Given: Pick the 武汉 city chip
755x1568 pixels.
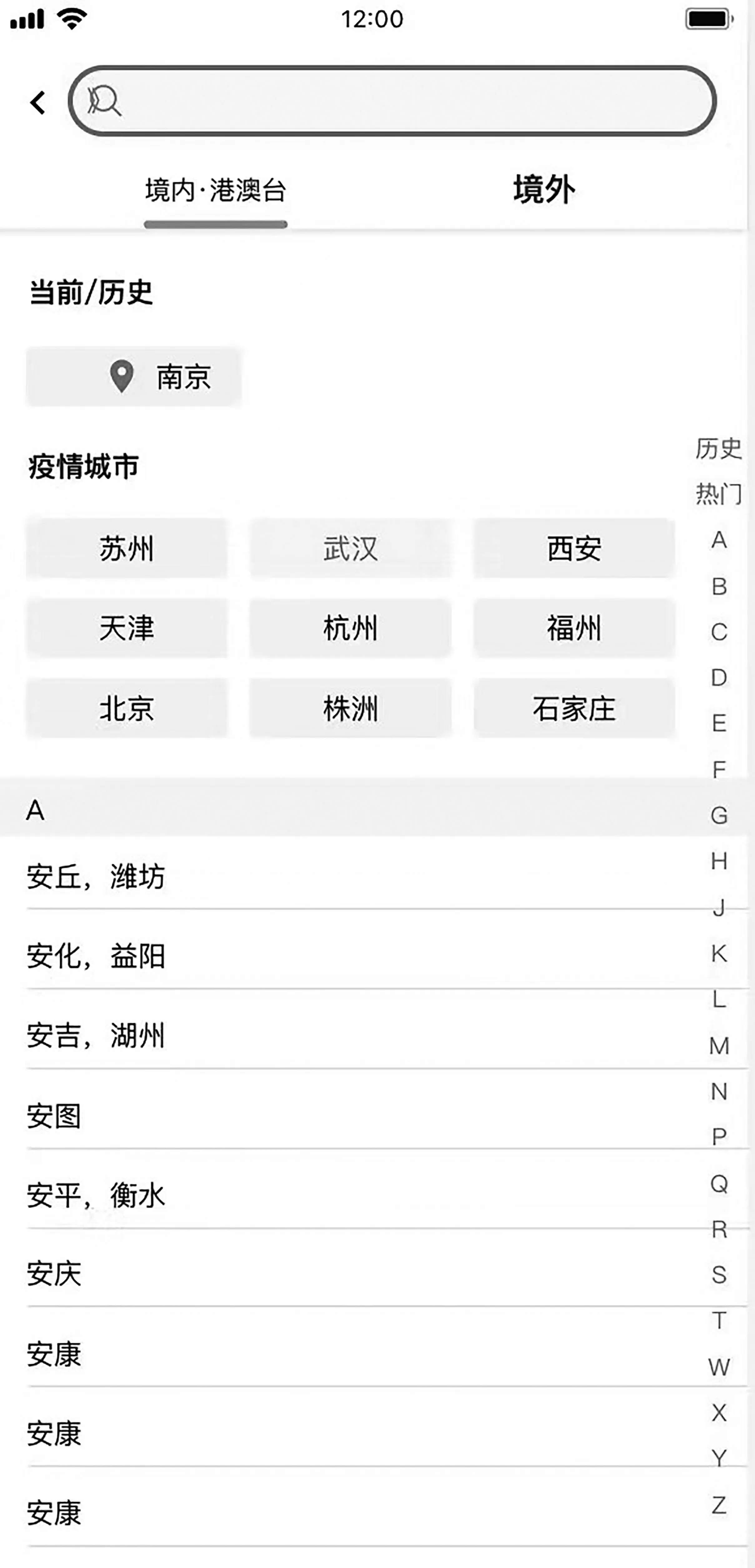Looking at the screenshot, I should (x=351, y=548).
